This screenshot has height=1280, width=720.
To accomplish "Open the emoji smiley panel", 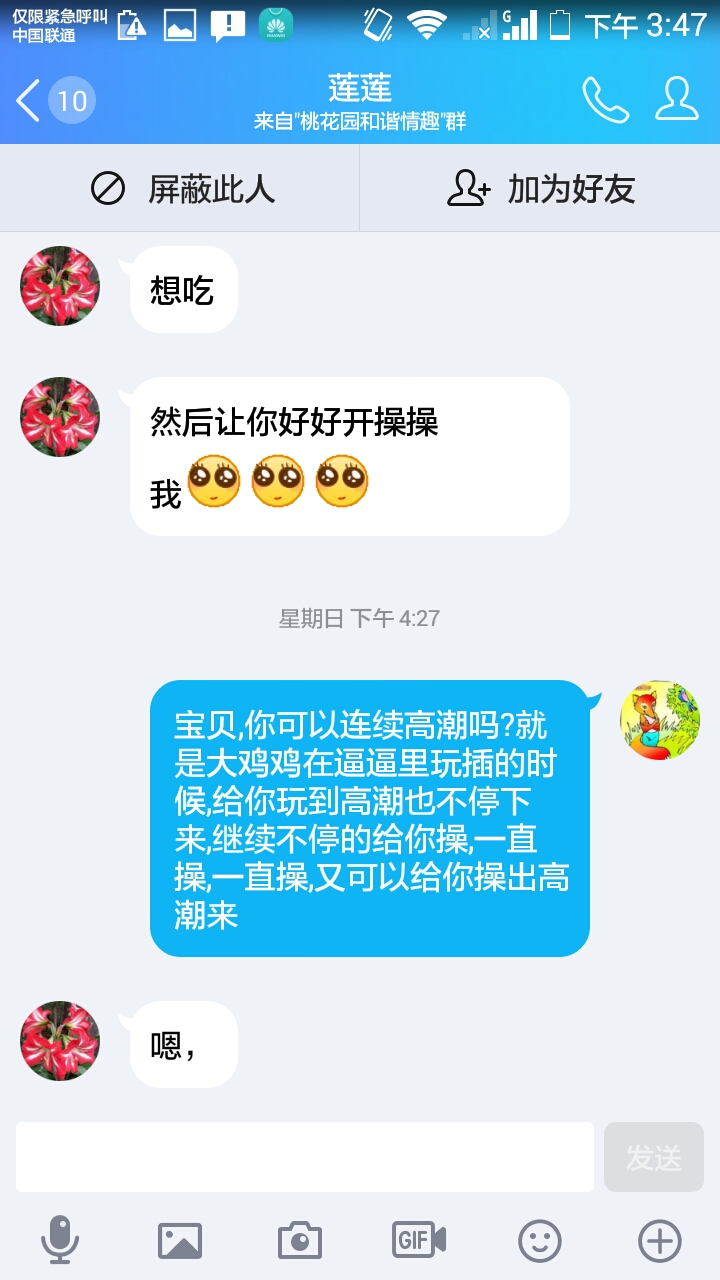I will point(540,1241).
